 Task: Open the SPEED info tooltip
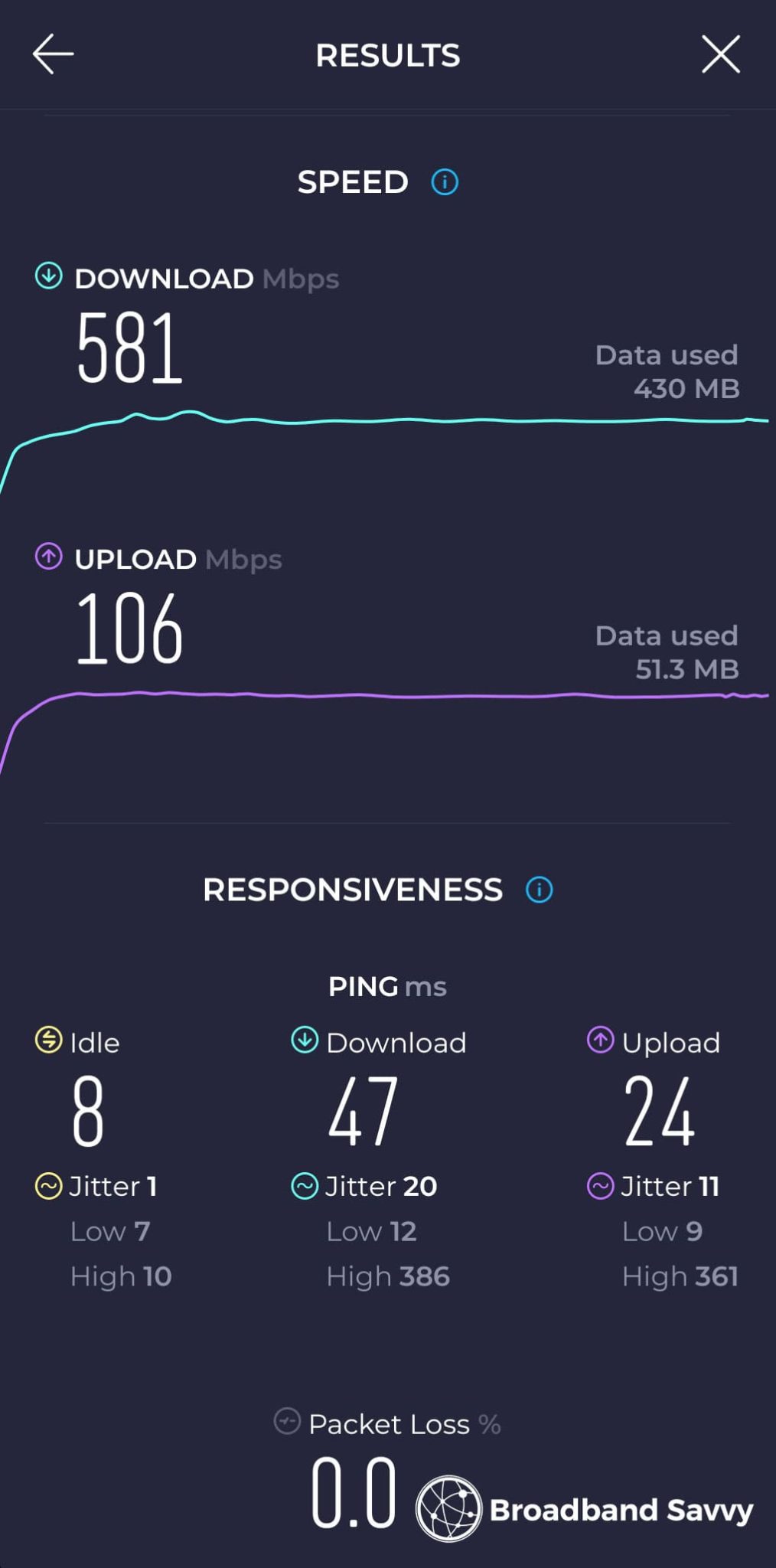(444, 182)
